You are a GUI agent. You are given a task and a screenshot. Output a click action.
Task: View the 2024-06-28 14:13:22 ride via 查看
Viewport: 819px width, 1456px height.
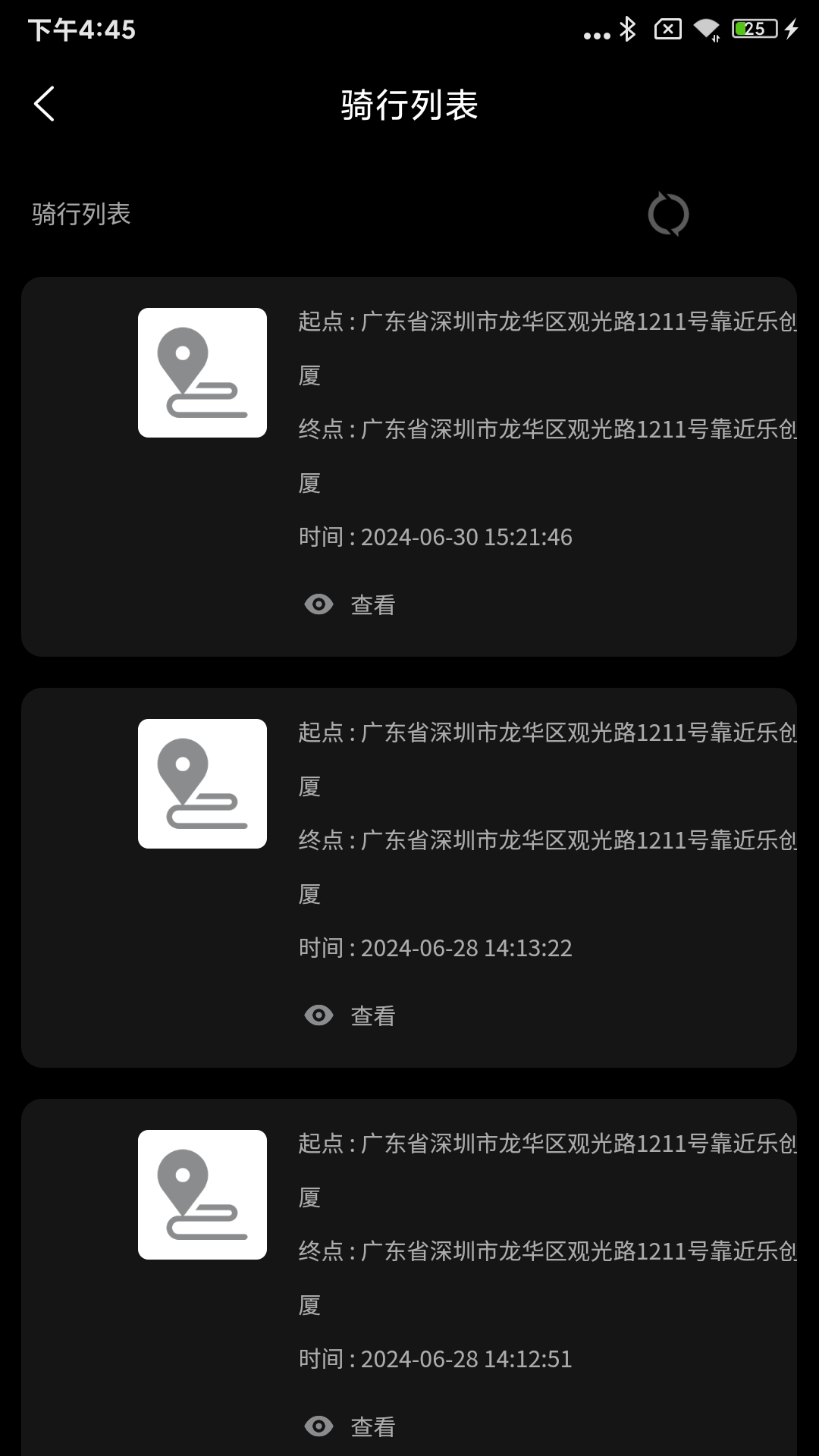(373, 1014)
